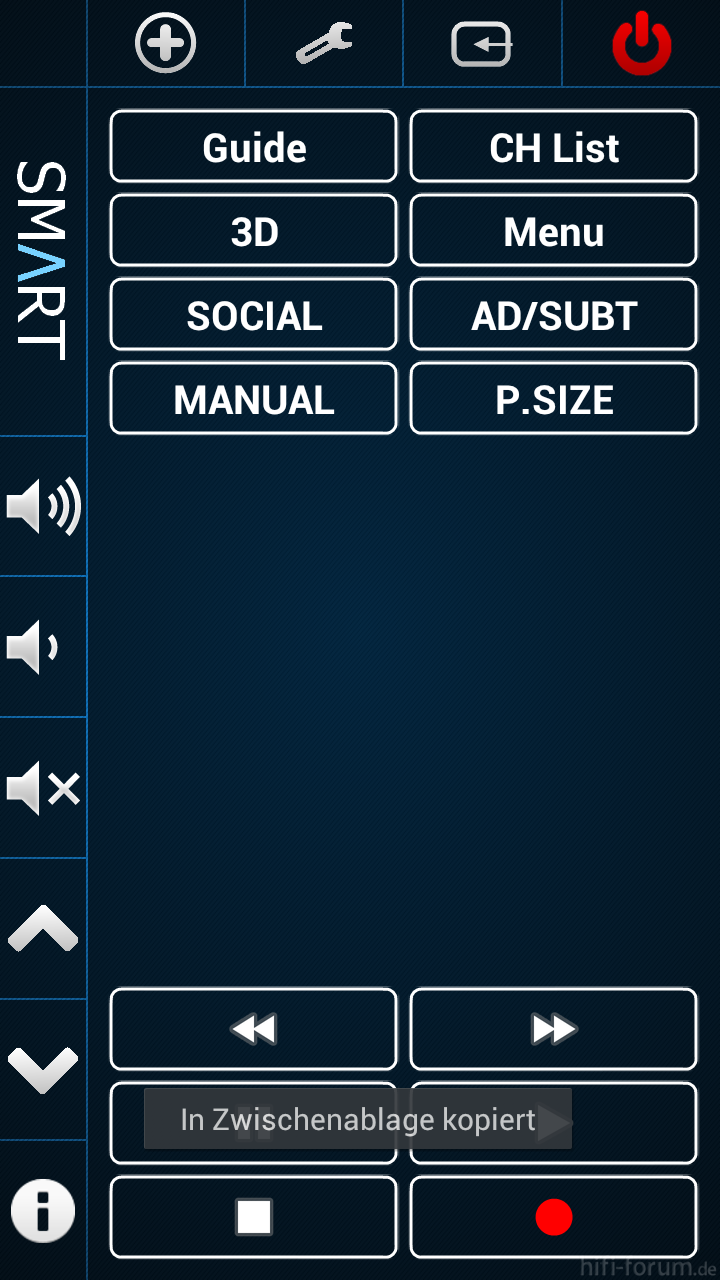This screenshot has width=720, height=1280.
Task: Tap the input source icon
Action: 482,44
